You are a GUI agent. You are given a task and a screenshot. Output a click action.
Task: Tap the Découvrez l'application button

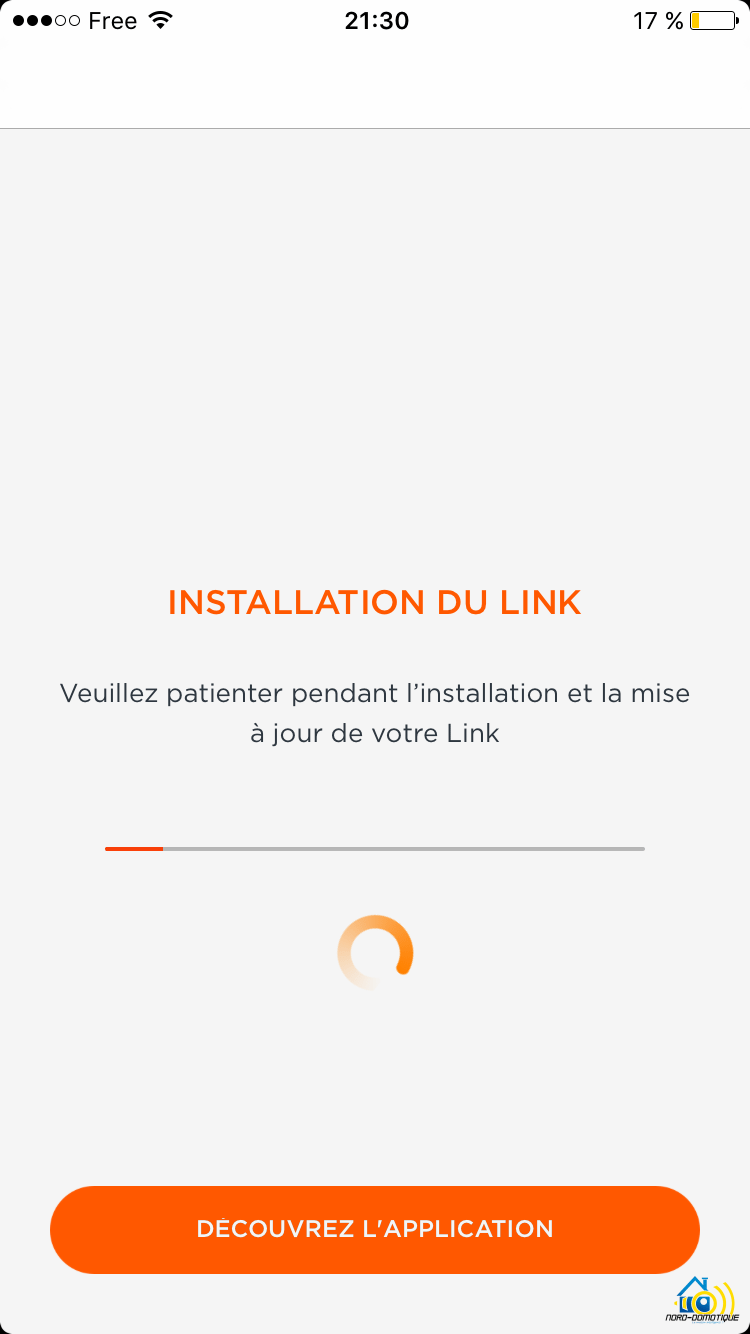tap(375, 1229)
